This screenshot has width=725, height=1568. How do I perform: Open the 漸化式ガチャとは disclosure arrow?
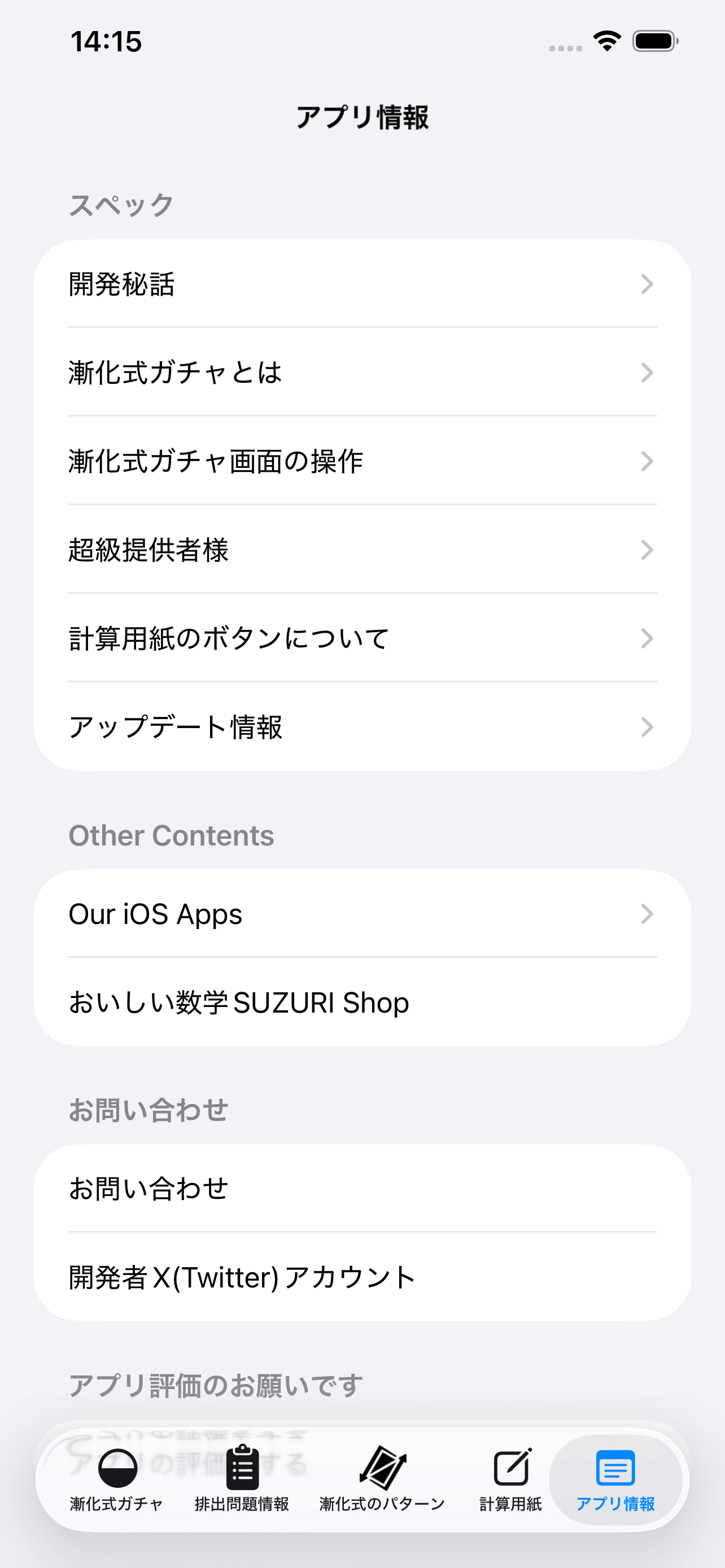pyautogui.click(x=647, y=373)
